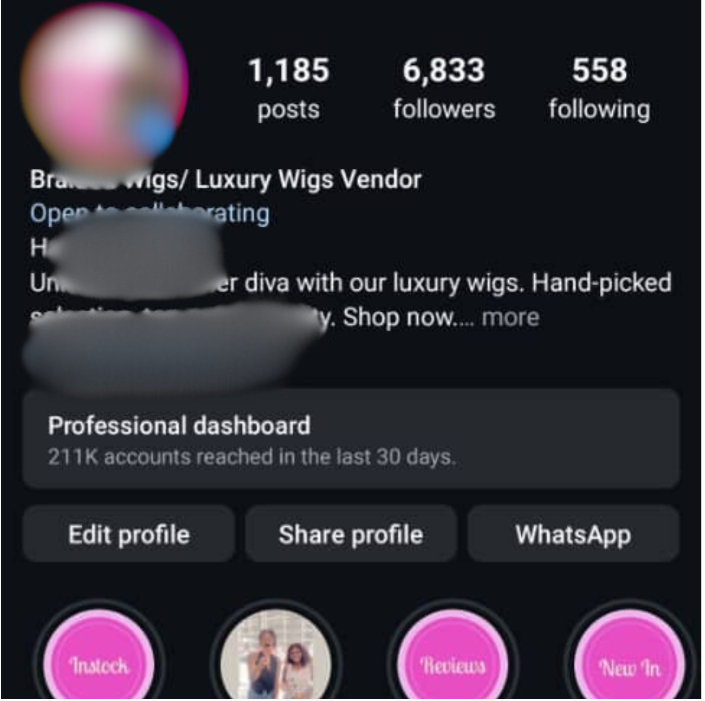View the Instock story highlight
The width and height of the screenshot is (705, 701).
coord(98,661)
